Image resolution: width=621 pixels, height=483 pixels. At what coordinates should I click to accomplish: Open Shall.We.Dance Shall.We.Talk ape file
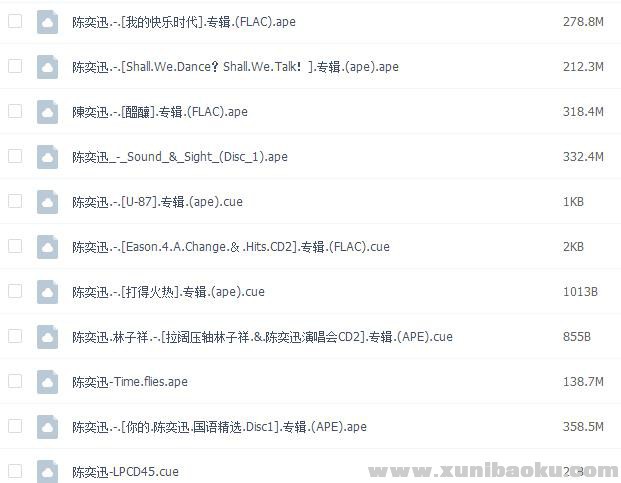tap(235, 67)
